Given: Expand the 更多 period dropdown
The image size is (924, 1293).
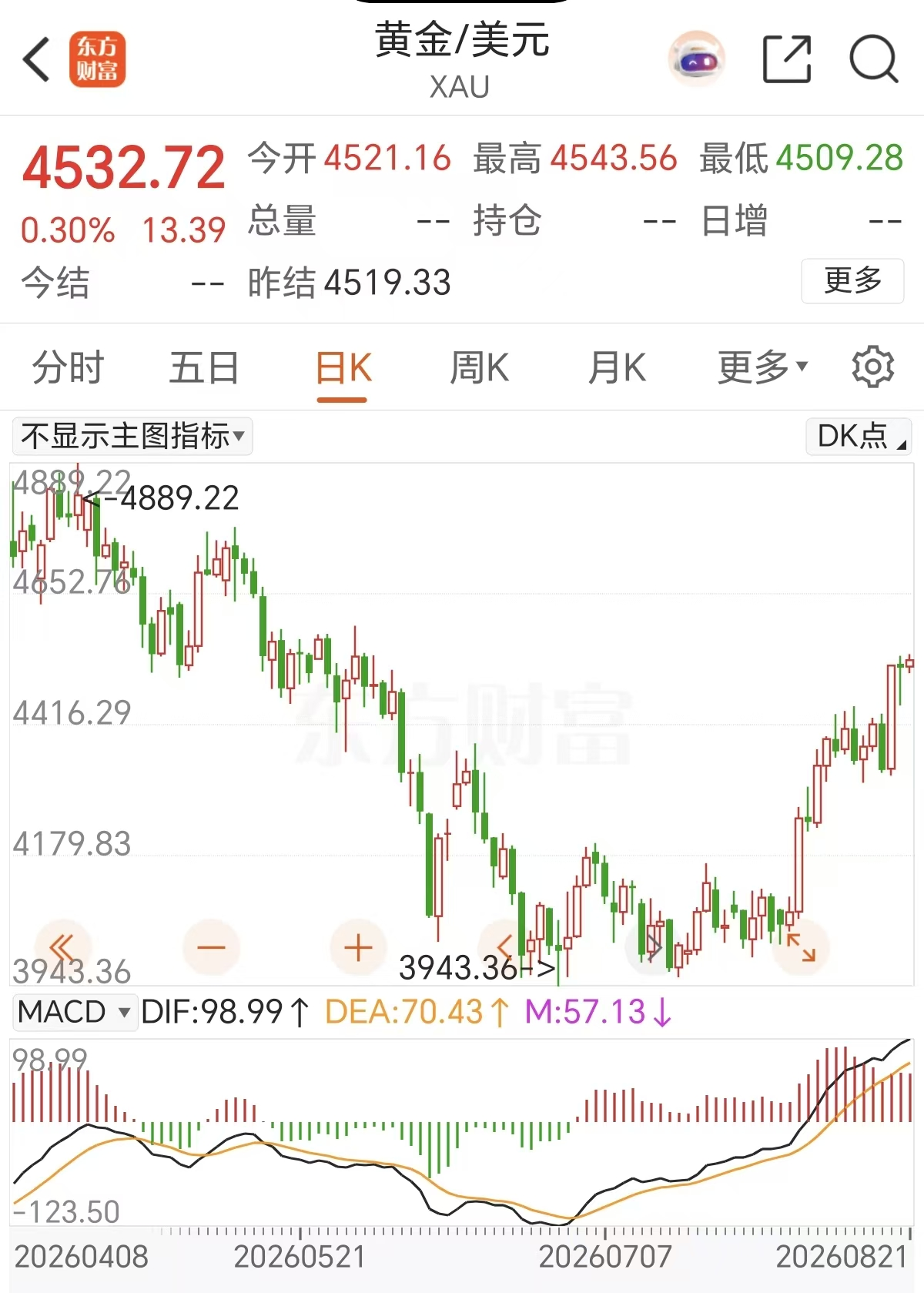Looking at the screenshot, I should tap(762, 367).
